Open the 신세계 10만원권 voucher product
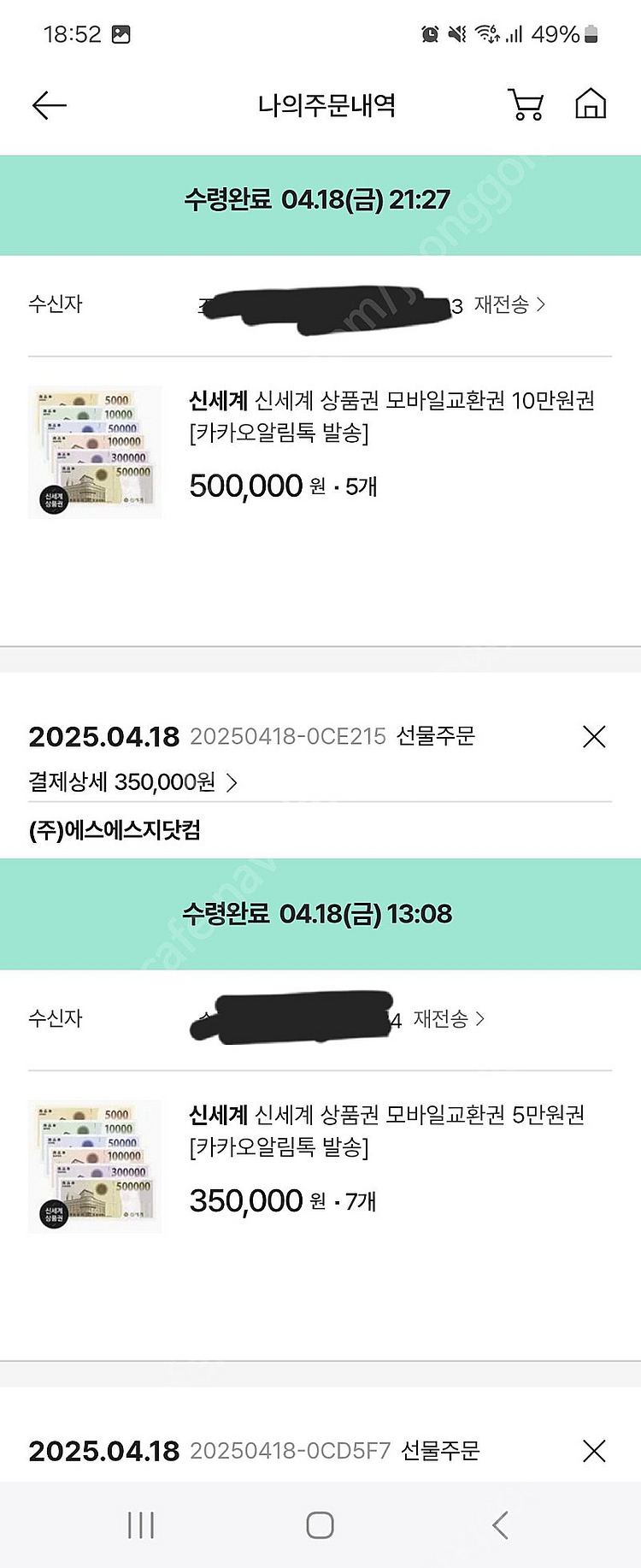The height and width of the screenshot is (1568, 641). [x=391, y=416]
